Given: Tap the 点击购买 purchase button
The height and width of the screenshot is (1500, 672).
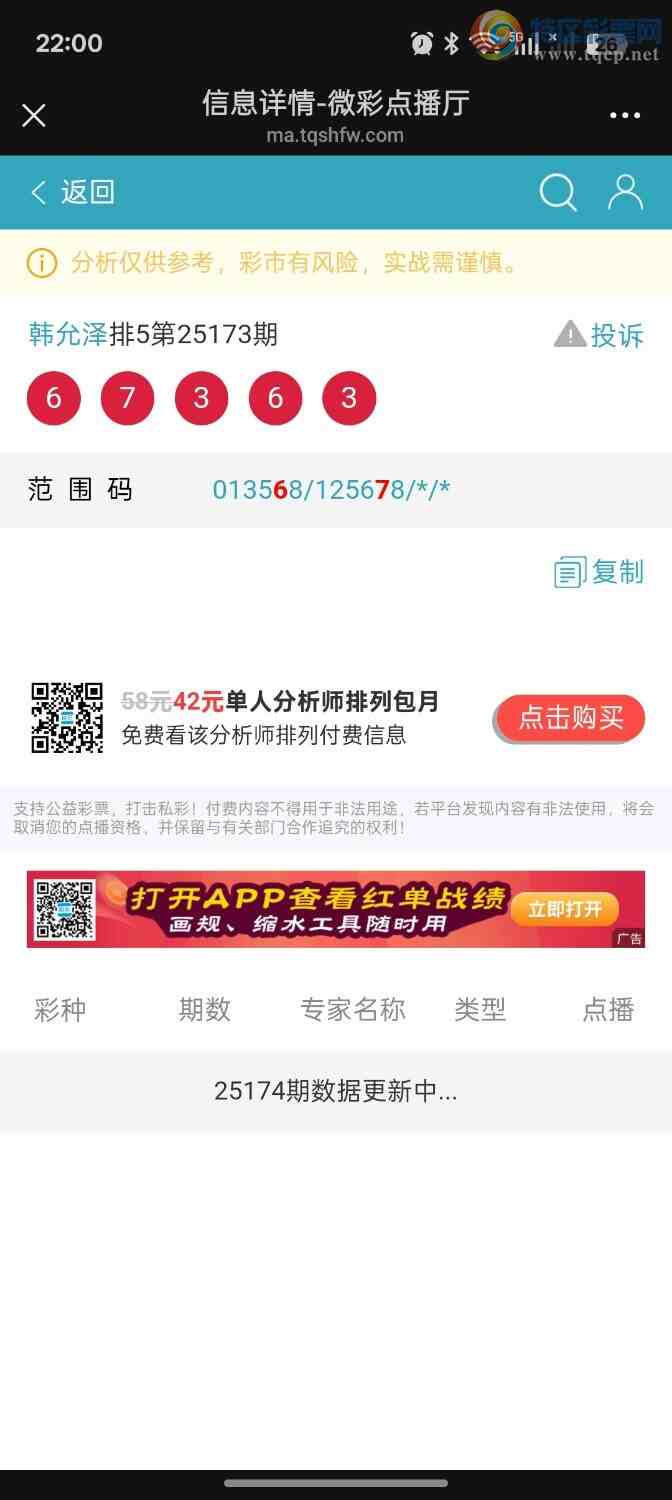Looking at the screenshot, I should point(570,718).
